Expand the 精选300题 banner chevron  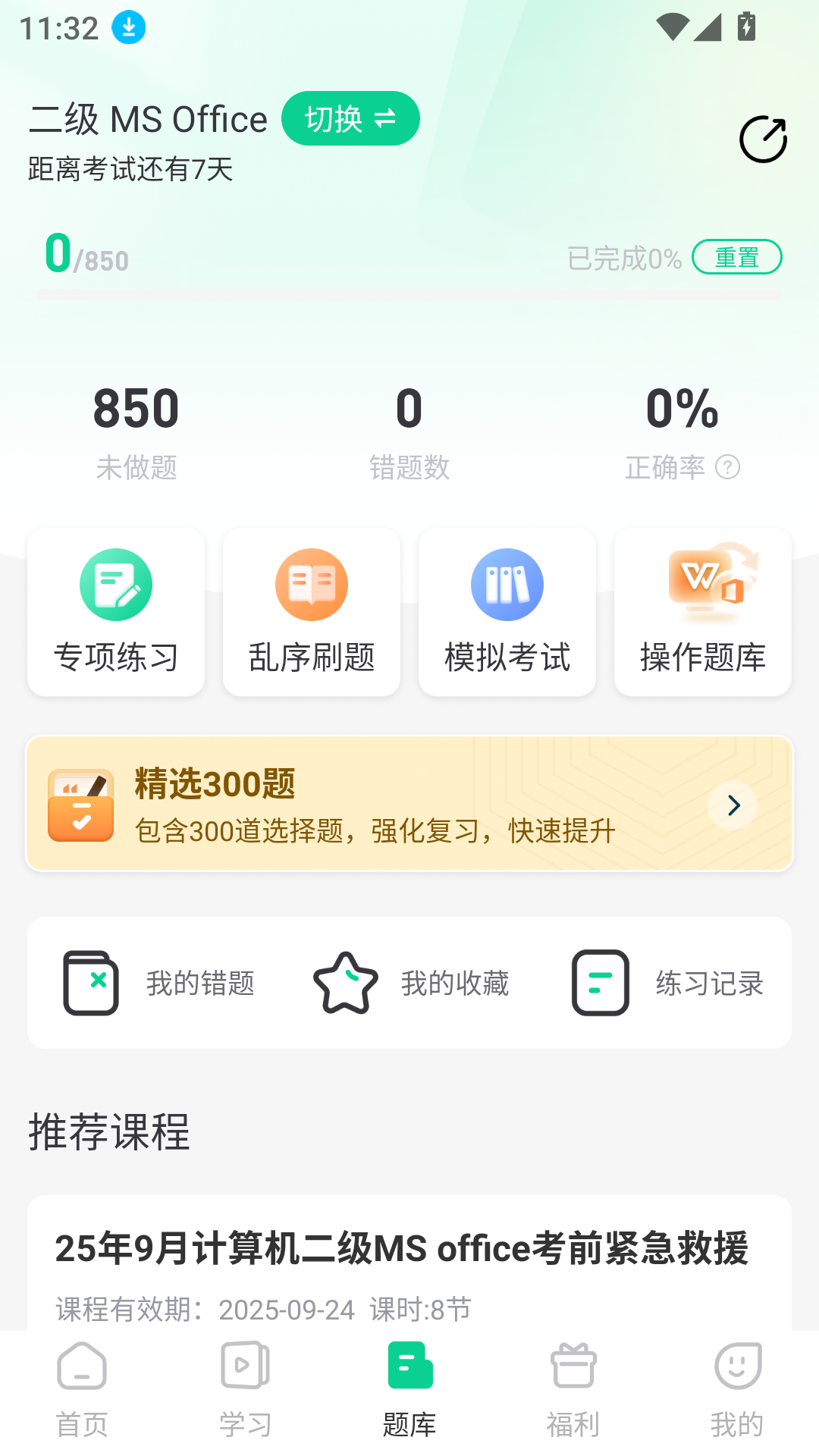(x=732, y=805)
